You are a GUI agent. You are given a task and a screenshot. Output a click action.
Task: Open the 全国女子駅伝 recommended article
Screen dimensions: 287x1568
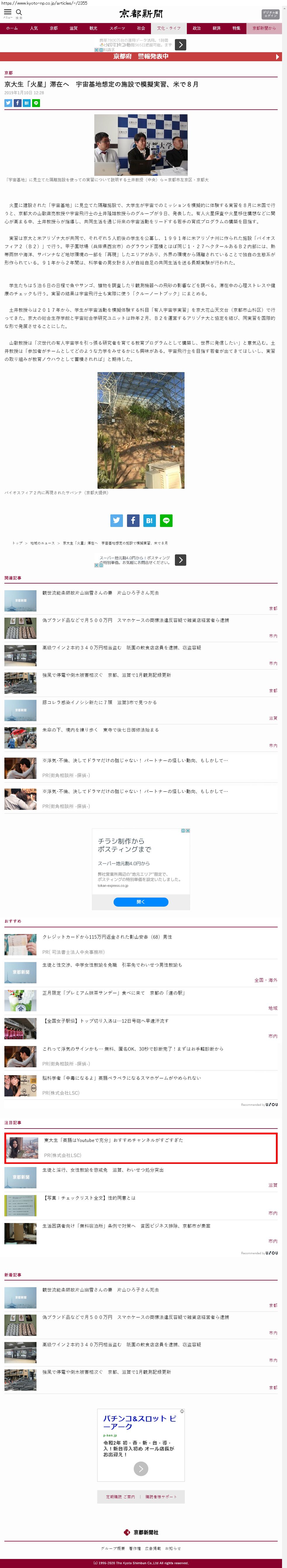[x=105, y=1021]
